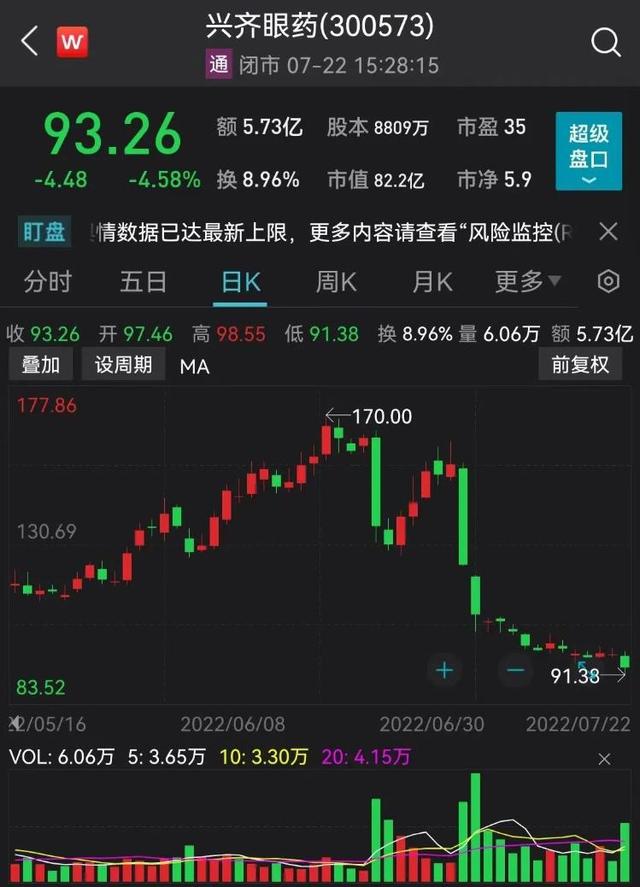Zoom in the K-line chart with plus

[444, 670]
